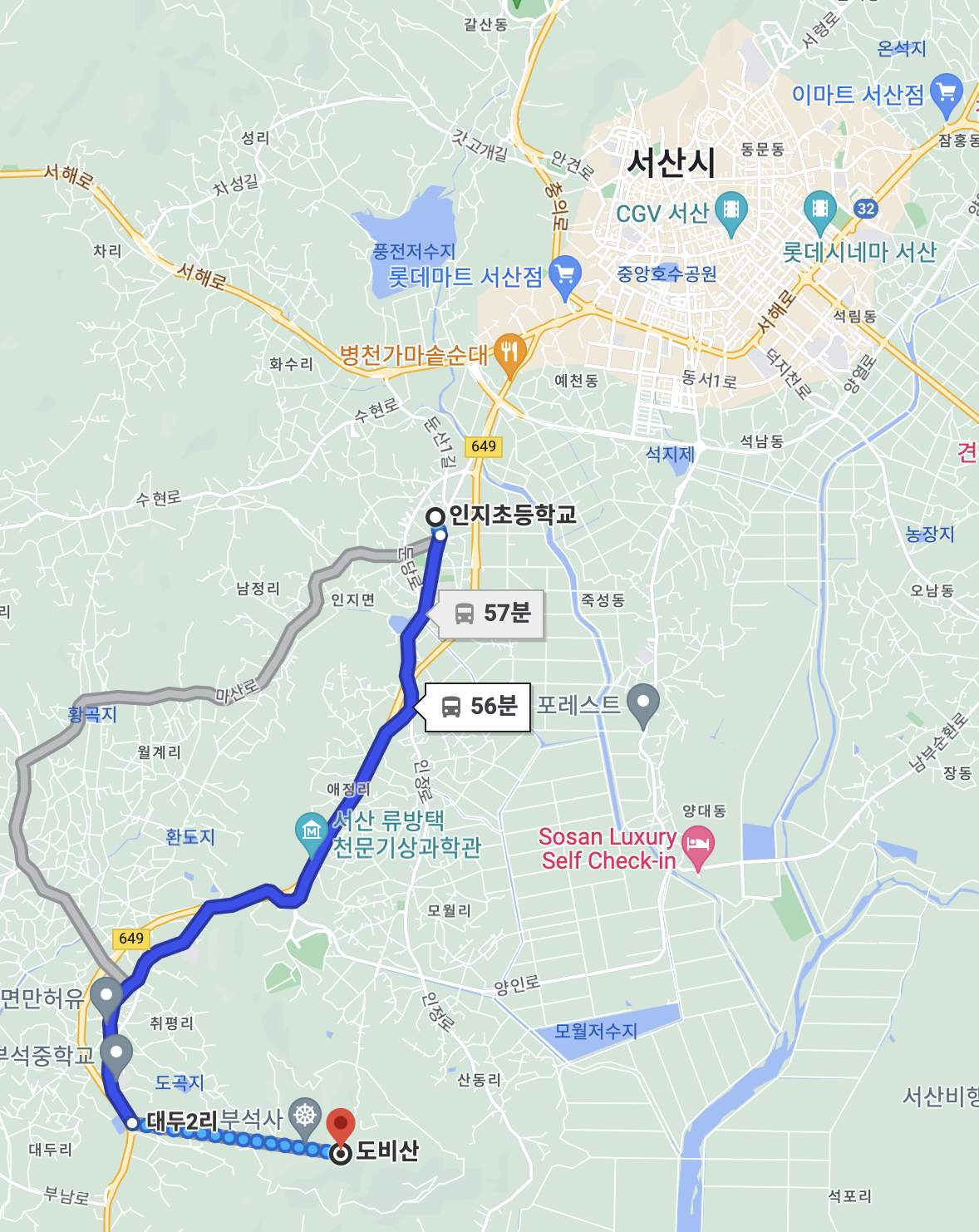Click the highway 32 road shield
Viewport: 979px width, 1232px height.
coord(865,209)
